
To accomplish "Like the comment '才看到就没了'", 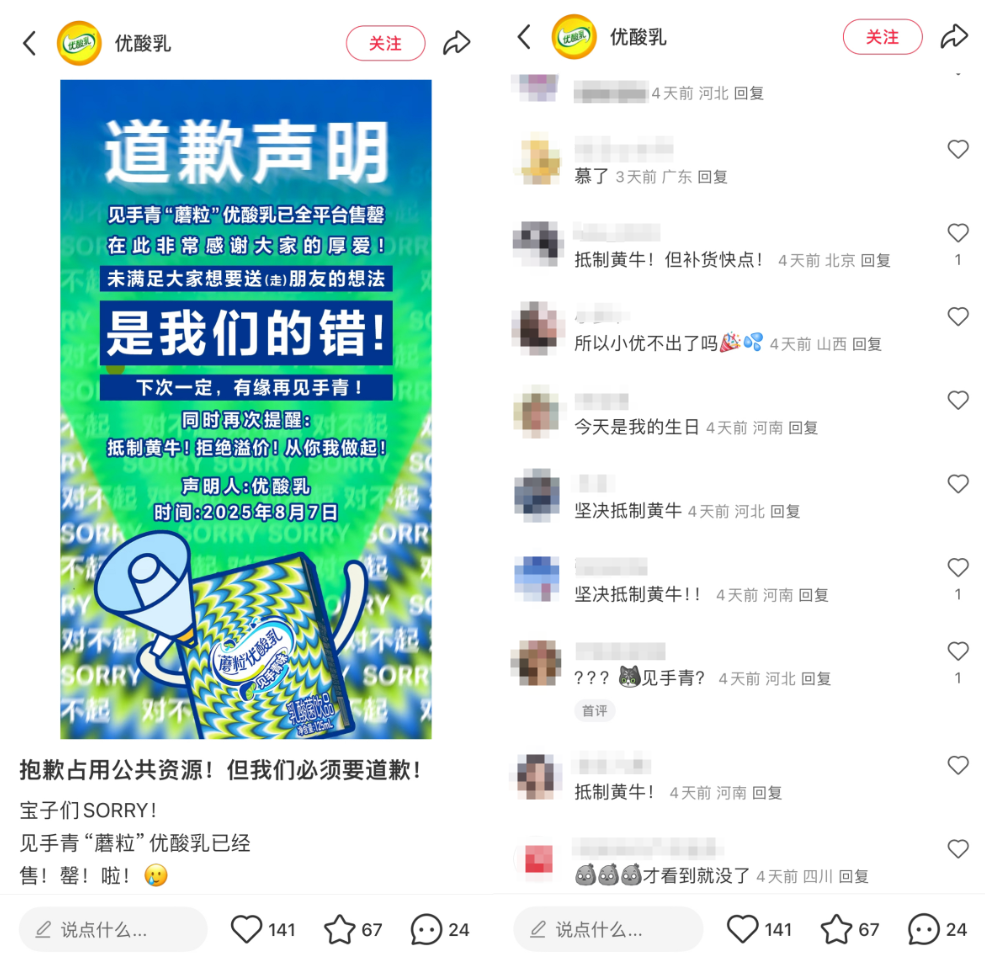I will [x=957, y=849].
